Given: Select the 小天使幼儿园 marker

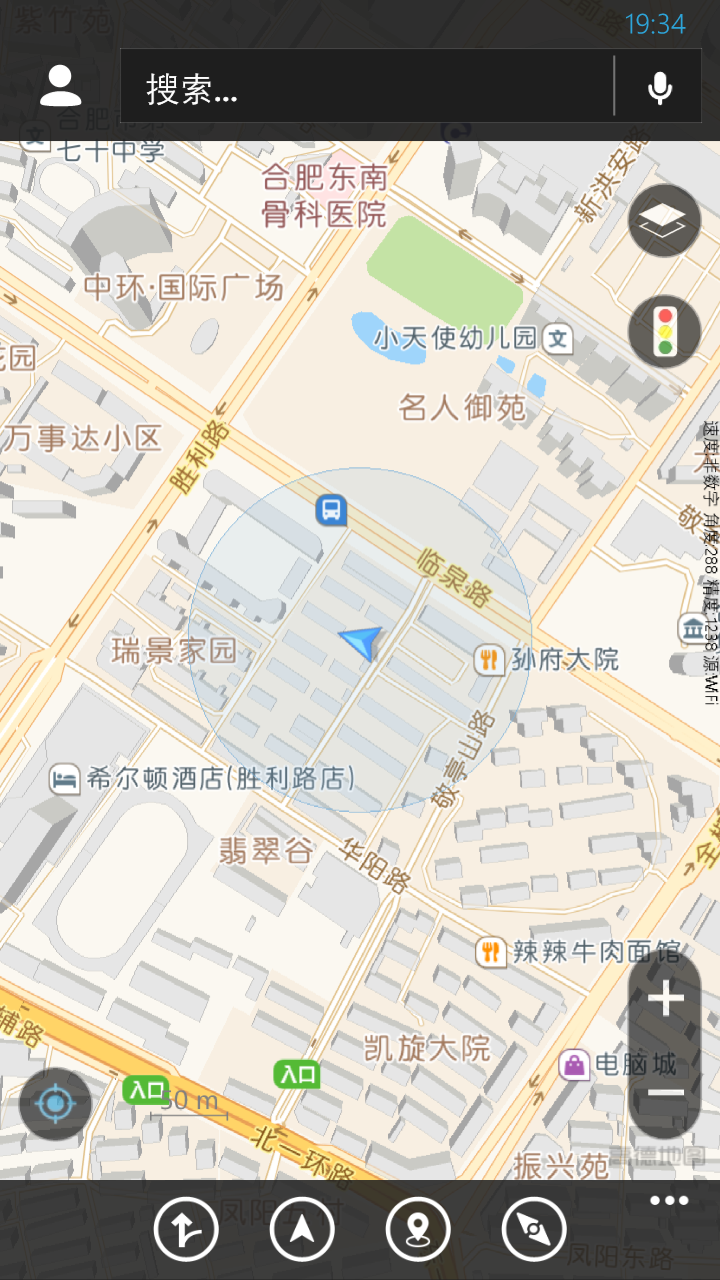Looking at the screenshot, I should pyautogui.click(x=558, y=338).
